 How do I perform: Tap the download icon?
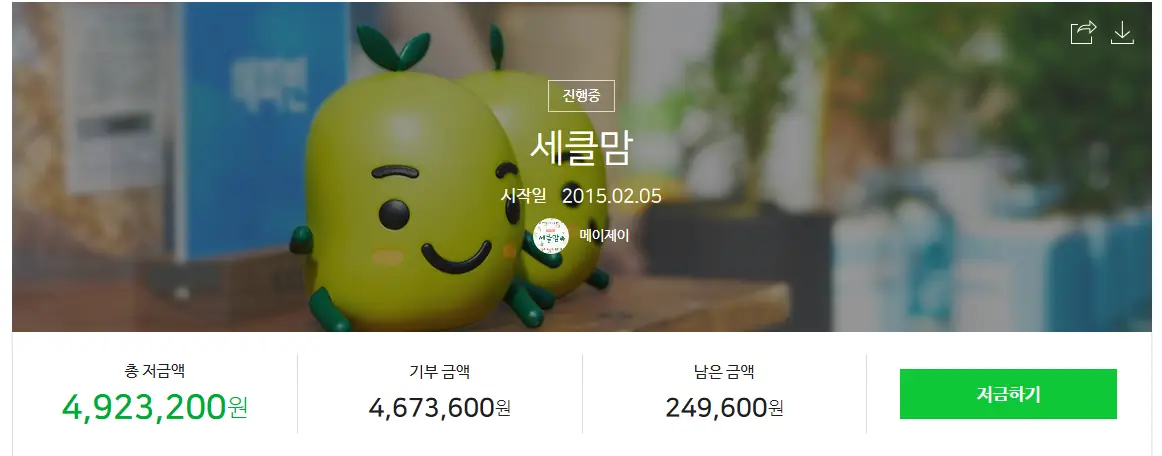point(1123,32)
